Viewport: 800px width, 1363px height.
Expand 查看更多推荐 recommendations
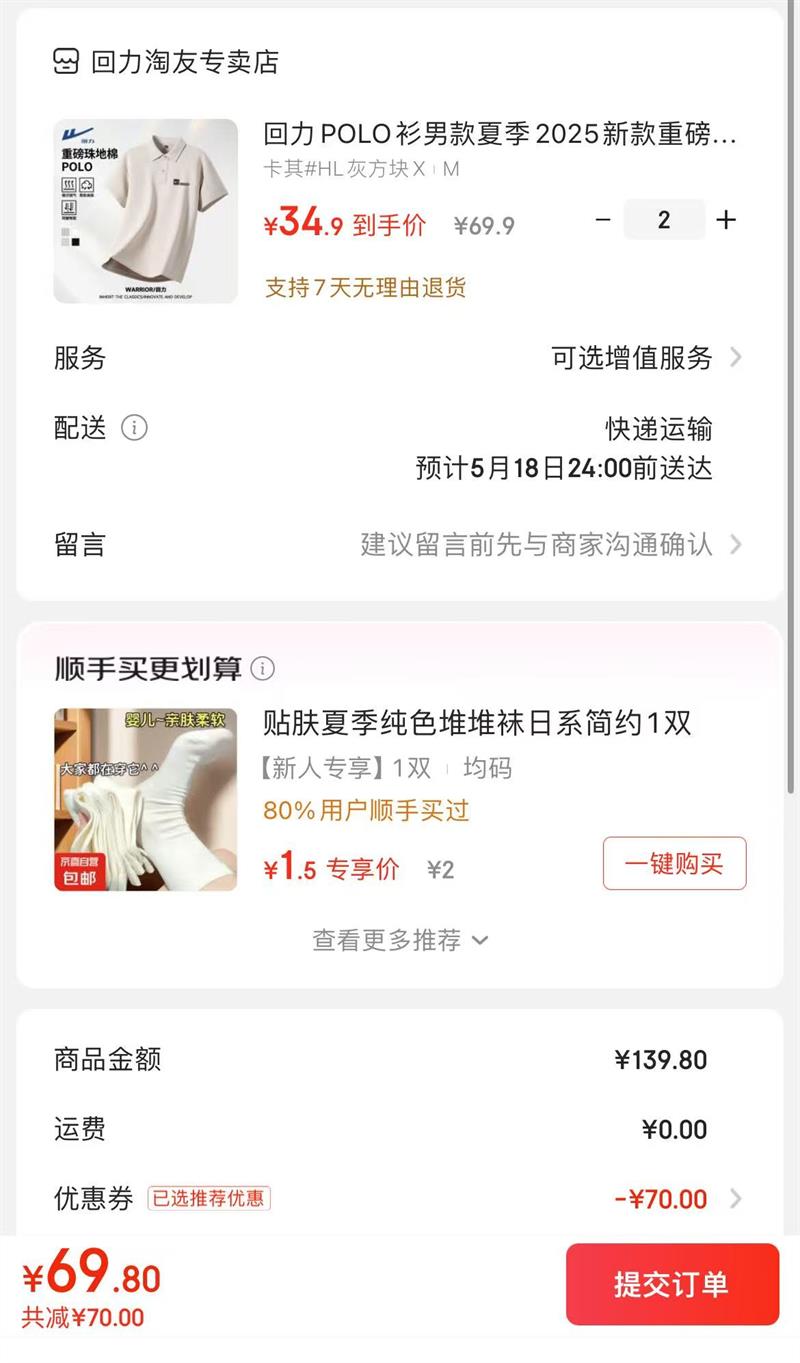coord(400,940)
